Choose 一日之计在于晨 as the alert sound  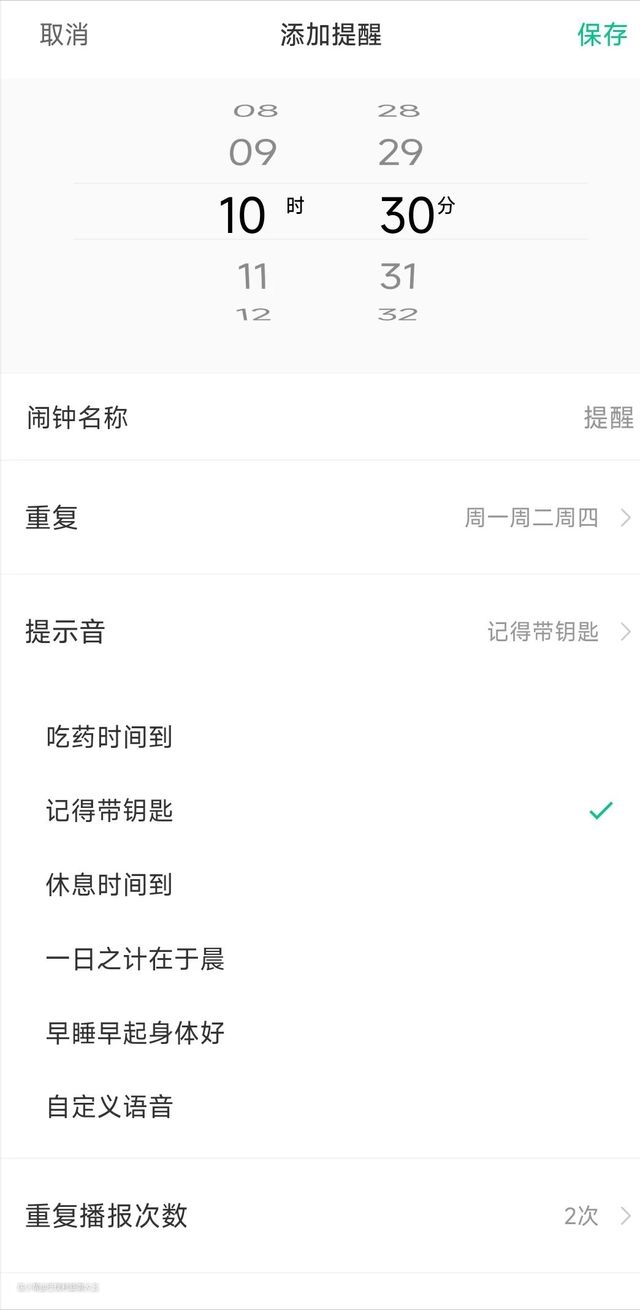tap(135, 959)
